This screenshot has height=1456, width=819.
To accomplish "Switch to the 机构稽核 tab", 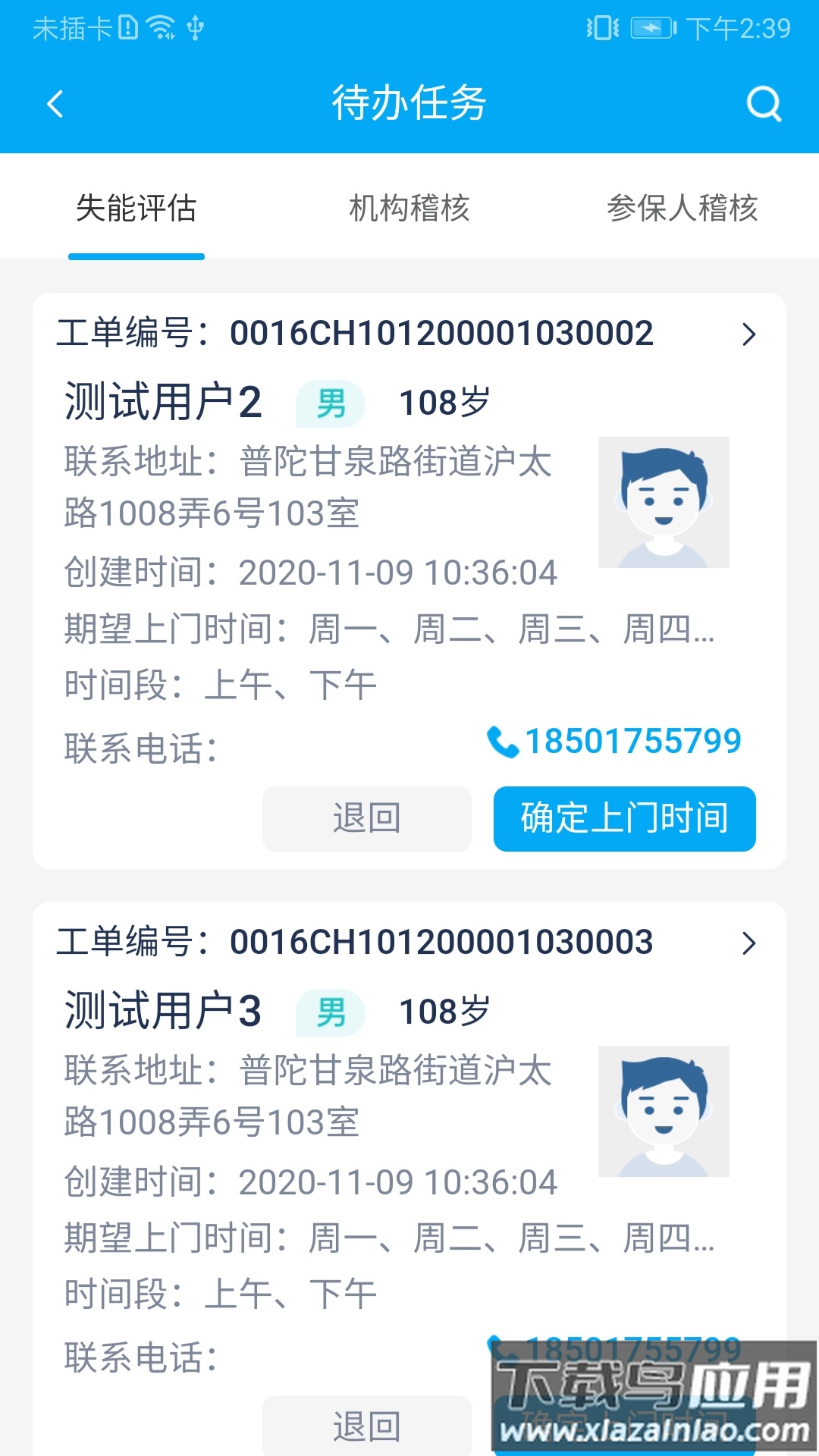I will coord(409,210).
